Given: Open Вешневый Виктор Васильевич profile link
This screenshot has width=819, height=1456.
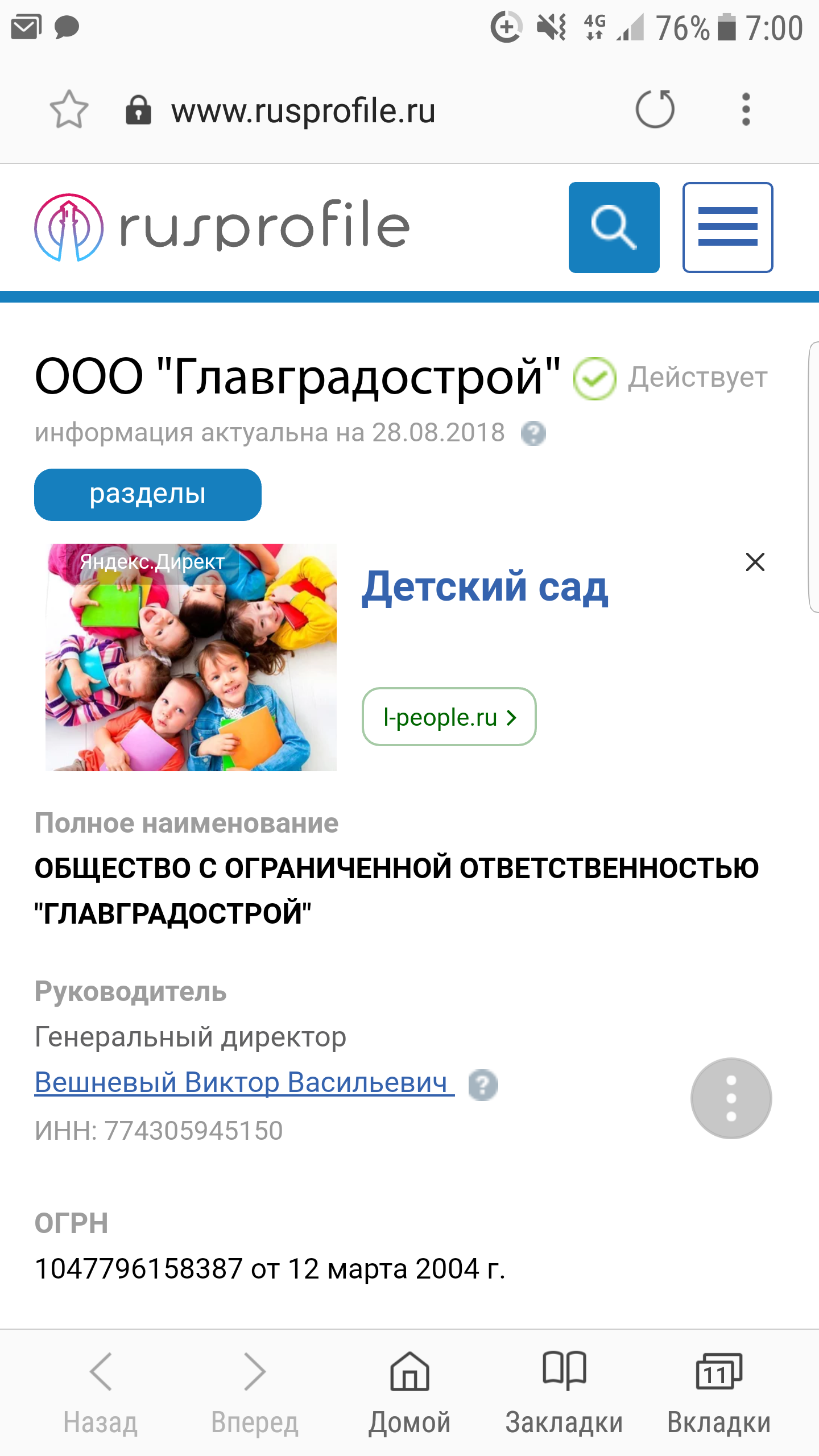Looking at the screenshot, I should (243, 1082).
